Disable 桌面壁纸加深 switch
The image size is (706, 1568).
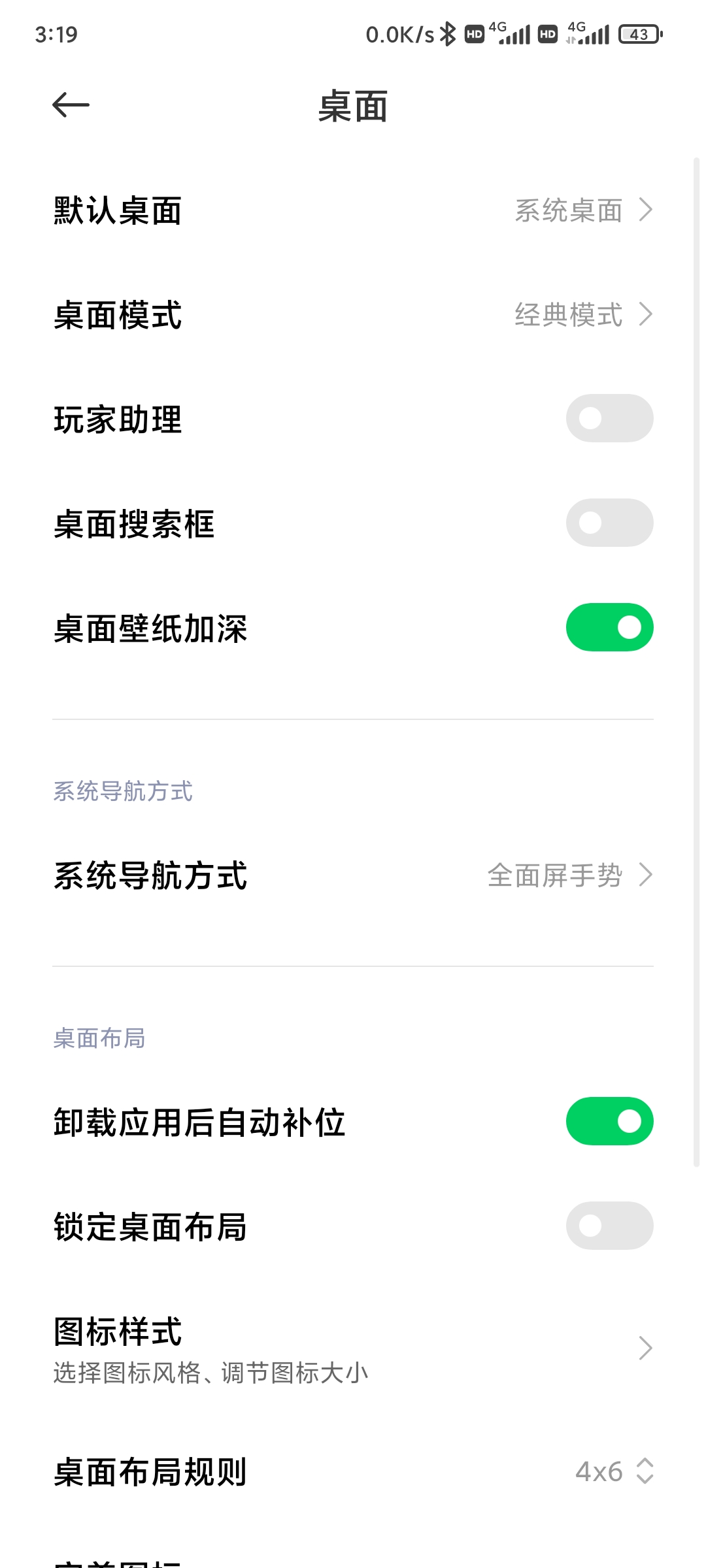pyautogui.click(x=609, y=627)
